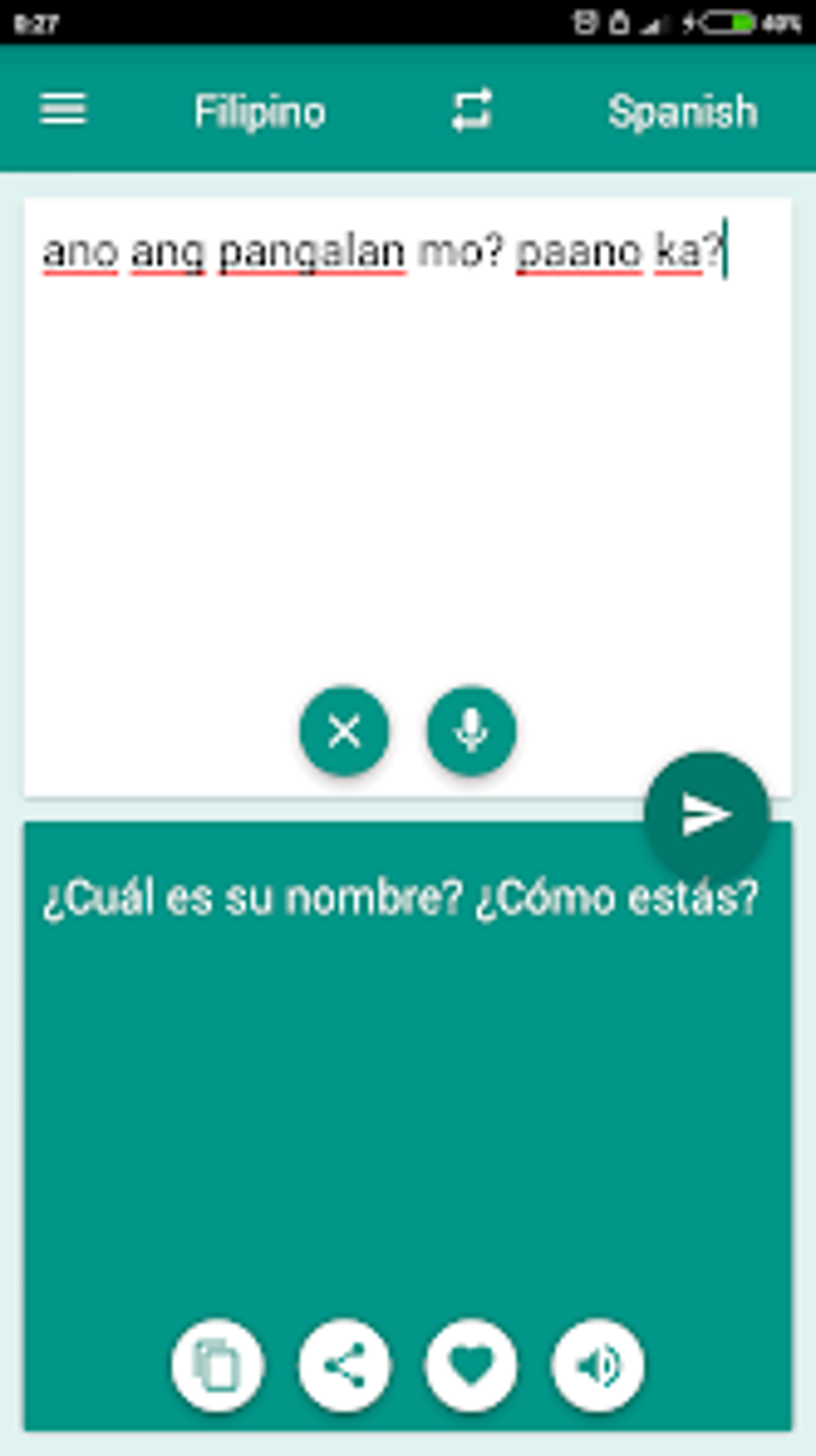
Task: Tap the send arrow to translate
Action: click(x=707, y=814)
